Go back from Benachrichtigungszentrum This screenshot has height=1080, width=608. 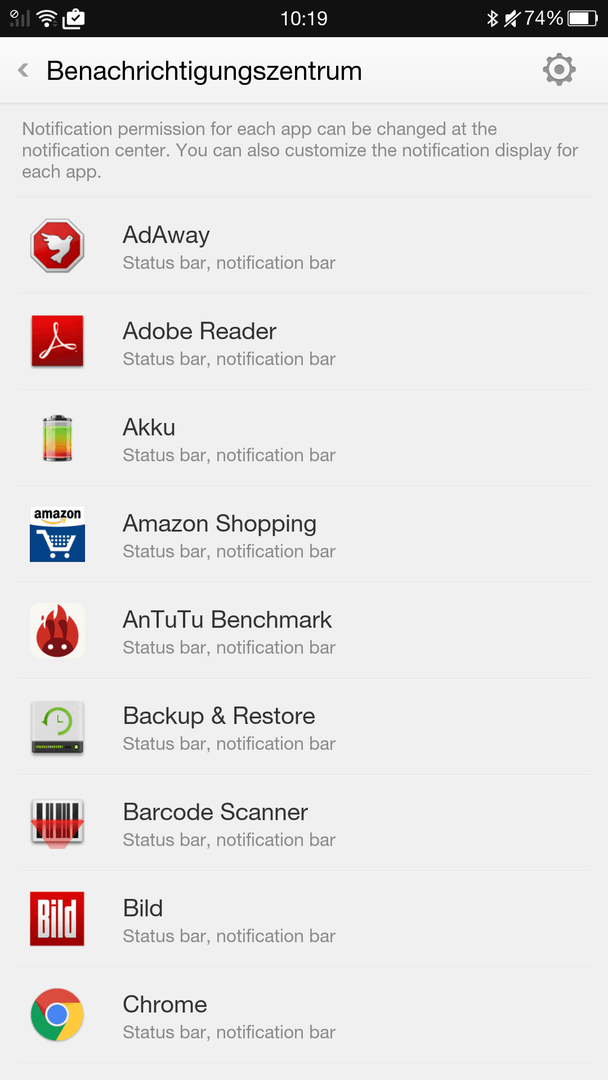coord(24,70)
